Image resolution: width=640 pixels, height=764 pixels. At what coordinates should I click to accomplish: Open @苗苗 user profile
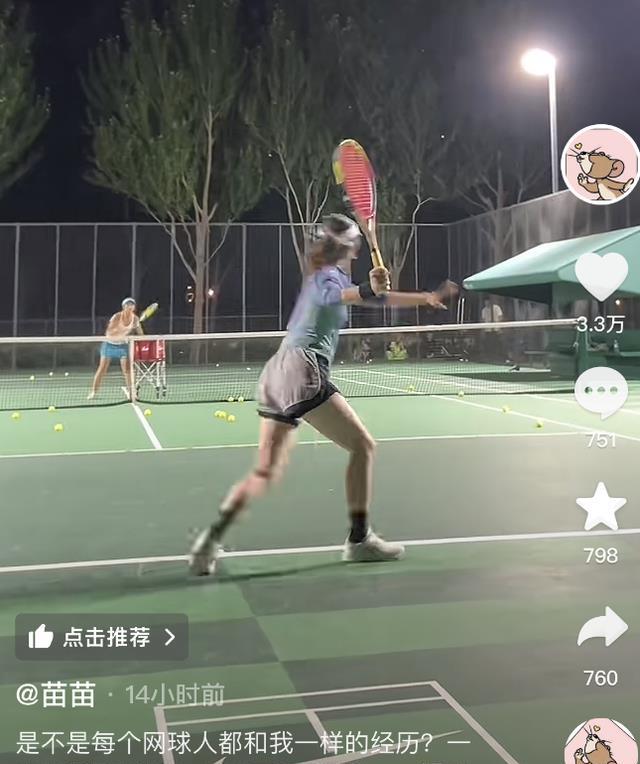(56, 694)
